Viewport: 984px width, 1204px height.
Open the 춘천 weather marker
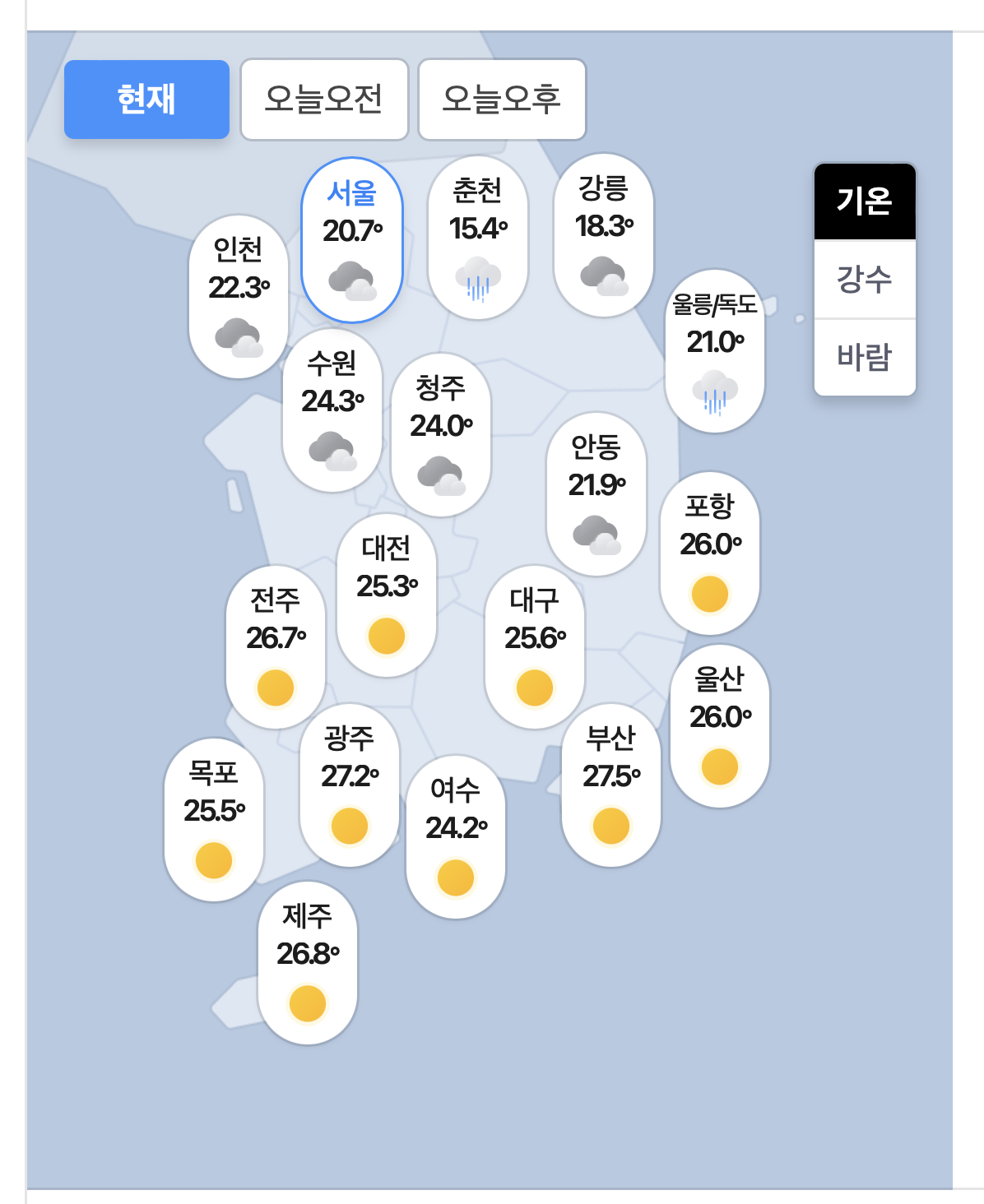(x=478, y=237)
